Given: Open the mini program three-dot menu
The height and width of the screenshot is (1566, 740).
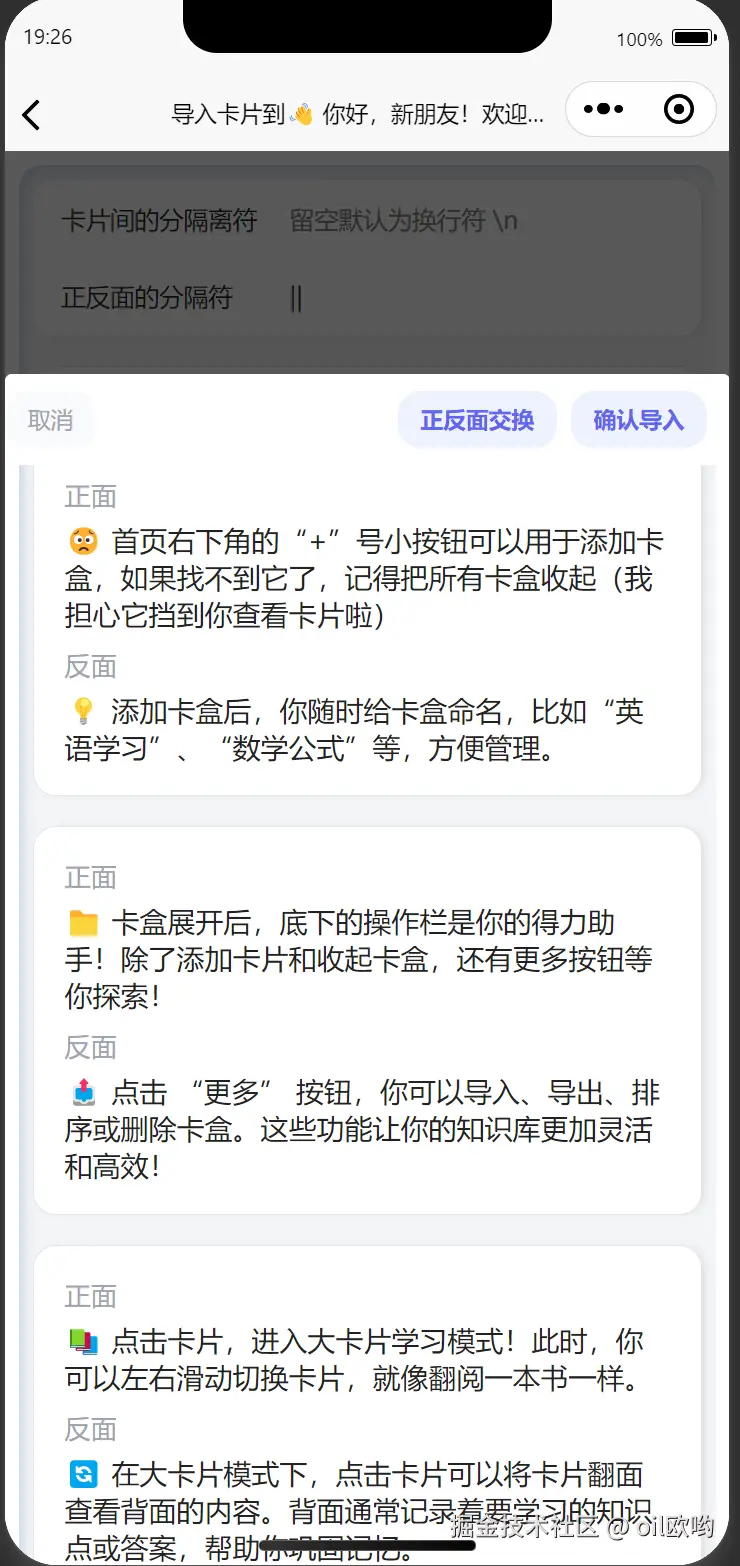Looking at the screenshot, I should tap(603, 109).
